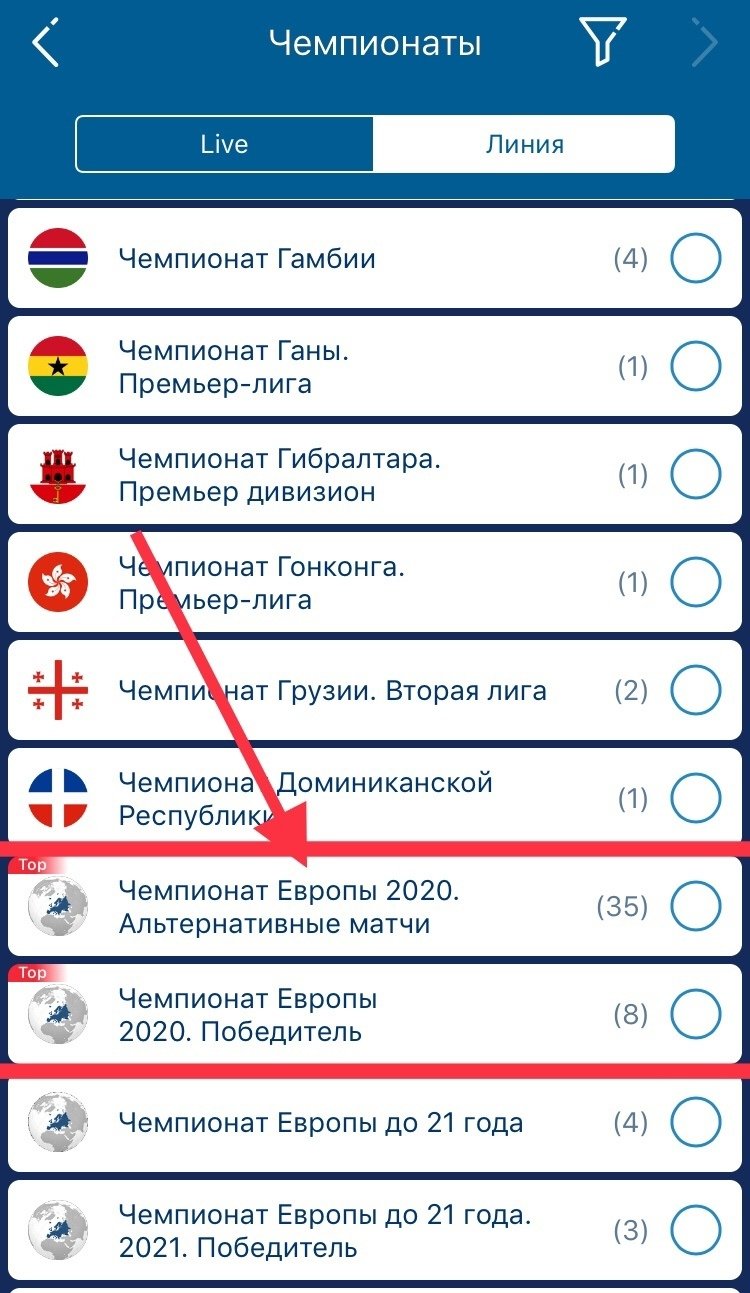This screenshot has height=1293, width=750.
Task: Switch to the Live tab
Action: 224,144
